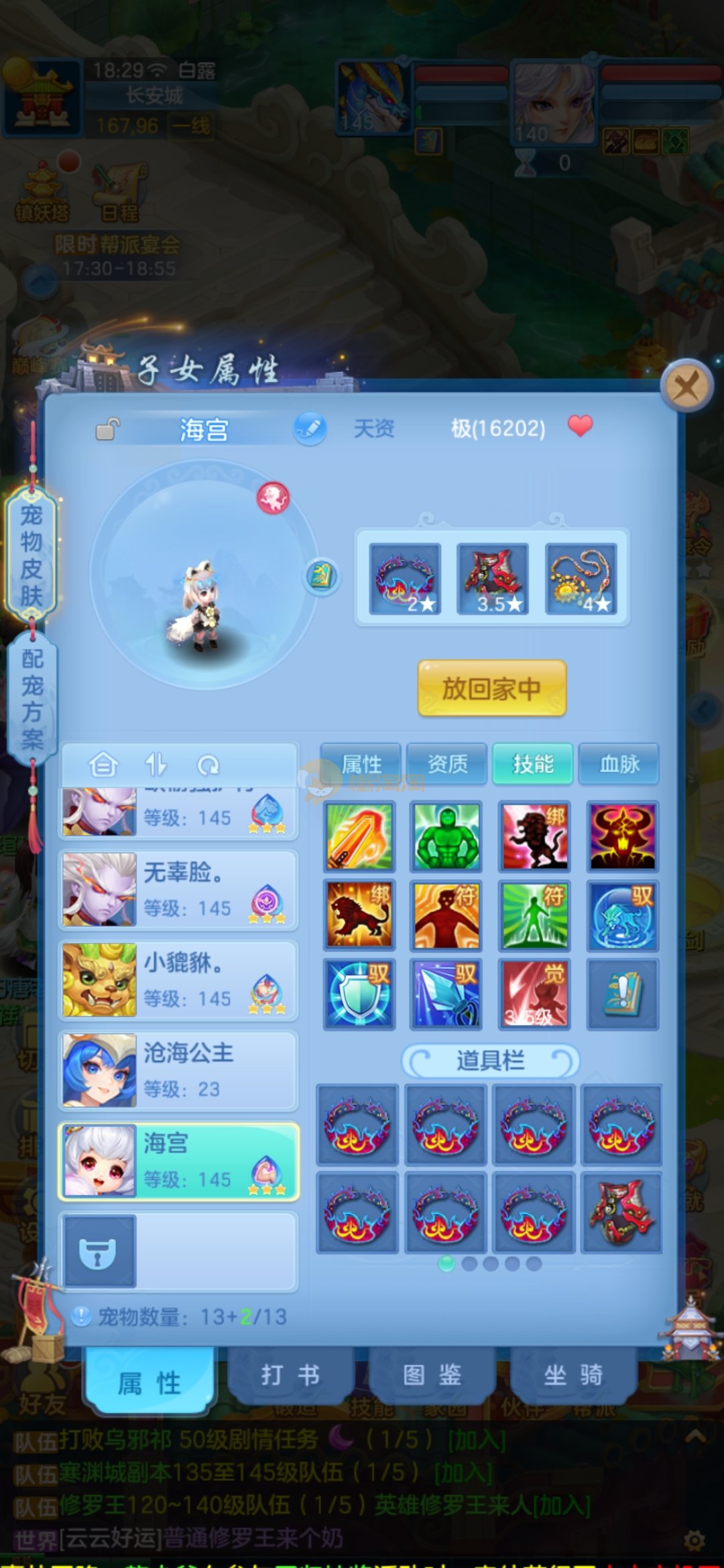Open the 打书 bottom tab
724x1568 pixels.
click(x=290, y=1375)
